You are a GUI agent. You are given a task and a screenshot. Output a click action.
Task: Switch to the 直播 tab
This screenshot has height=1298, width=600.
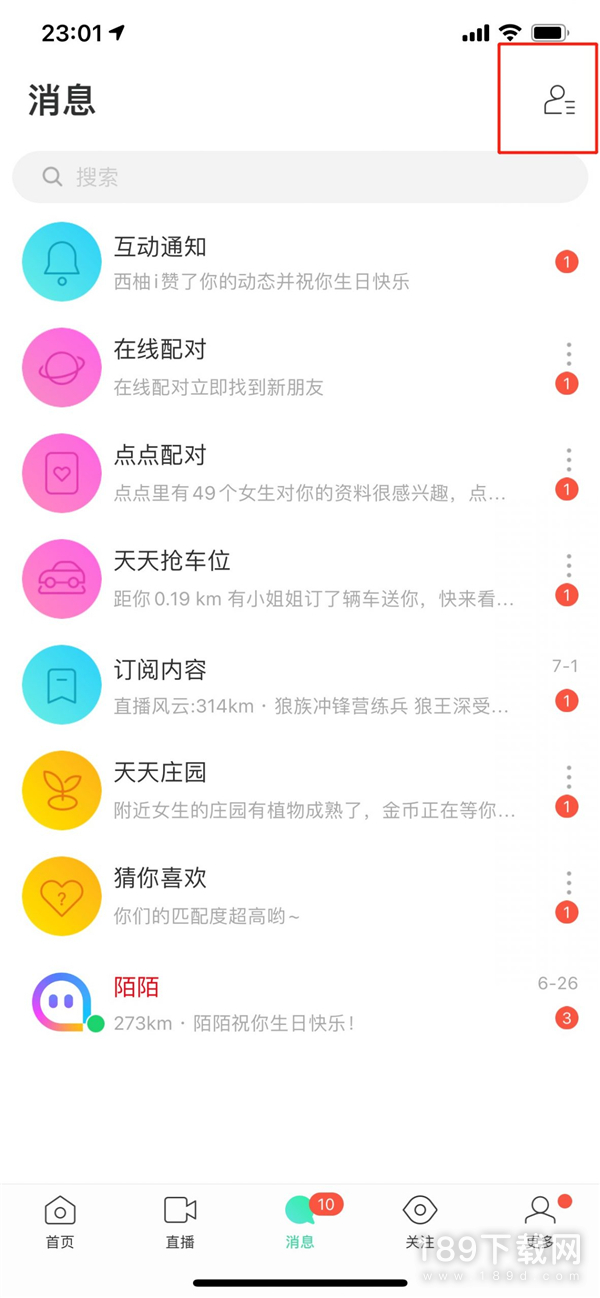pos(180,1222)
